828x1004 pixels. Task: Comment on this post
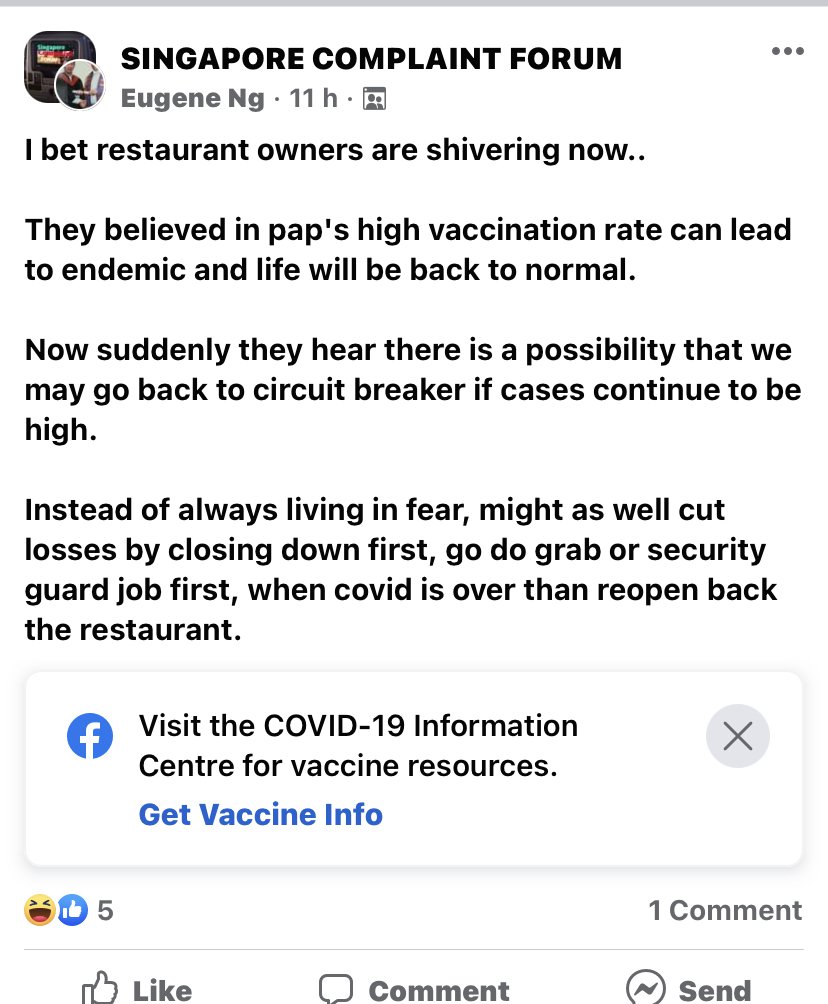pos(414,989)
